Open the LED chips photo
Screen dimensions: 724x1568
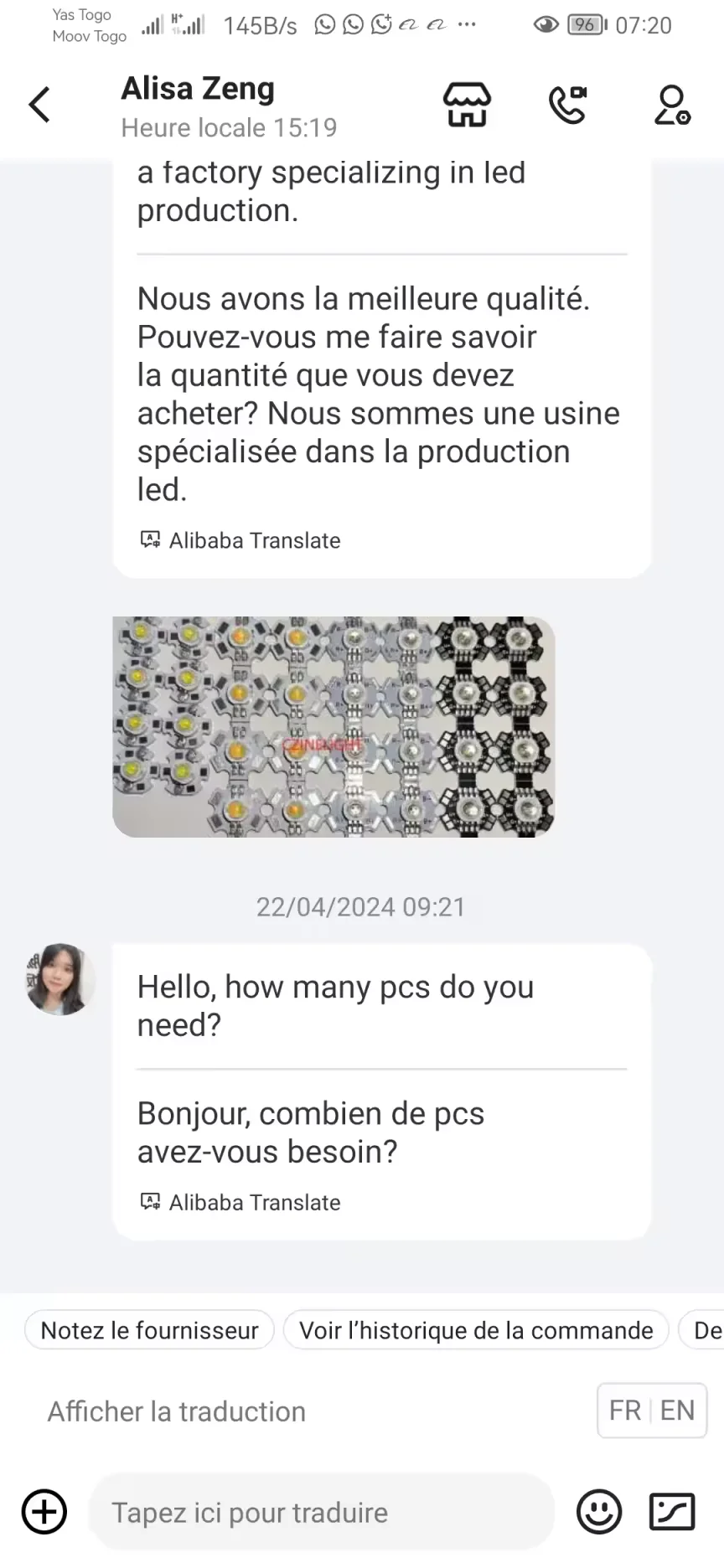pyautogui.click(x=334, y=727)
